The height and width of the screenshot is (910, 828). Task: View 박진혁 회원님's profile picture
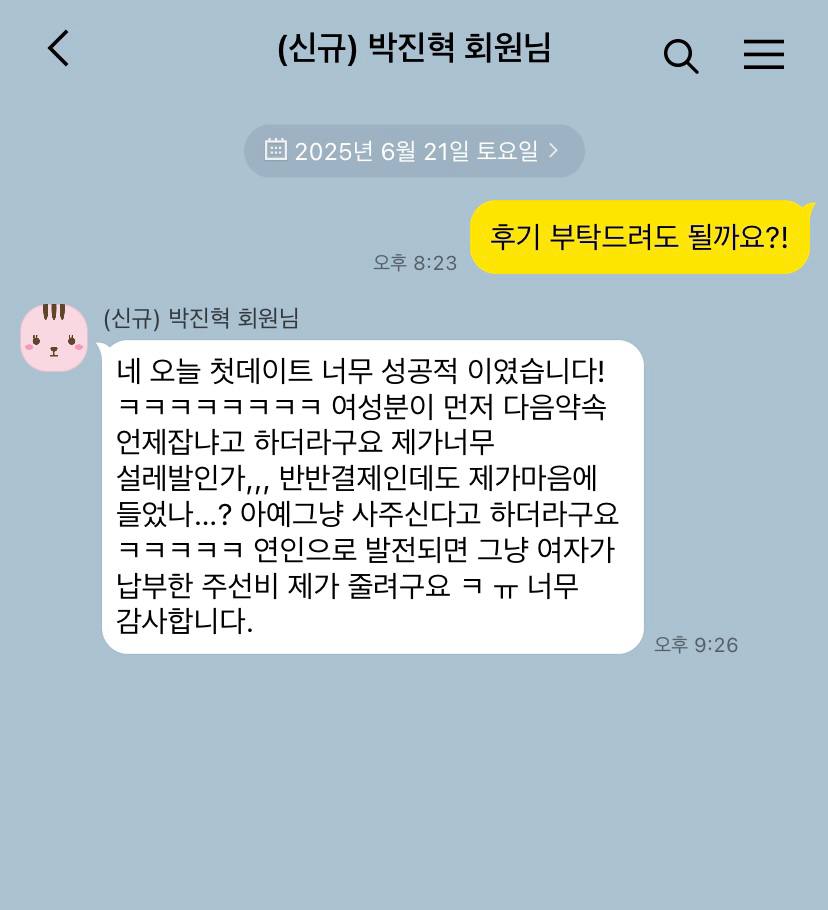(54, 338)
